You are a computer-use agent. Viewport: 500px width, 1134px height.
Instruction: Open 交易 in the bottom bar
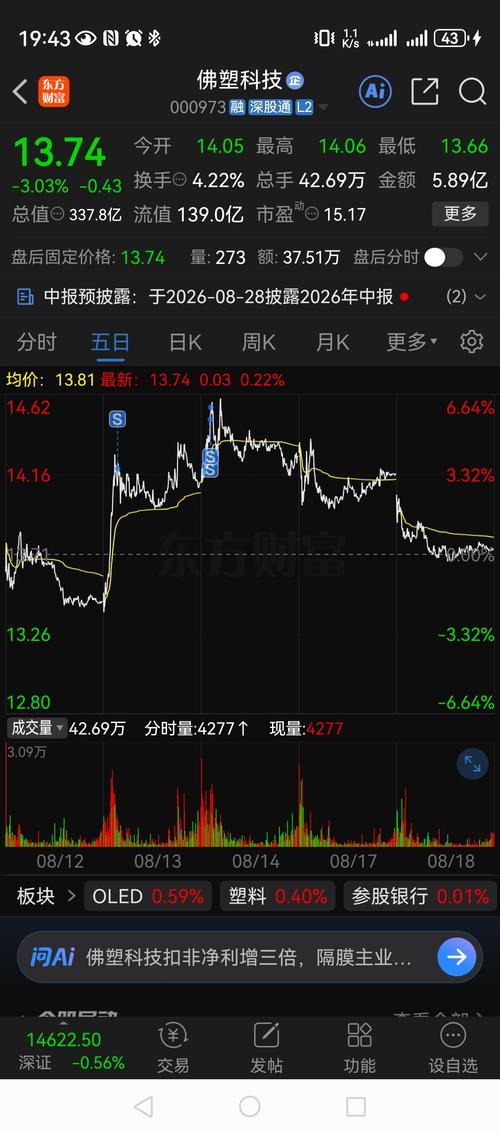coord(173,1049)
